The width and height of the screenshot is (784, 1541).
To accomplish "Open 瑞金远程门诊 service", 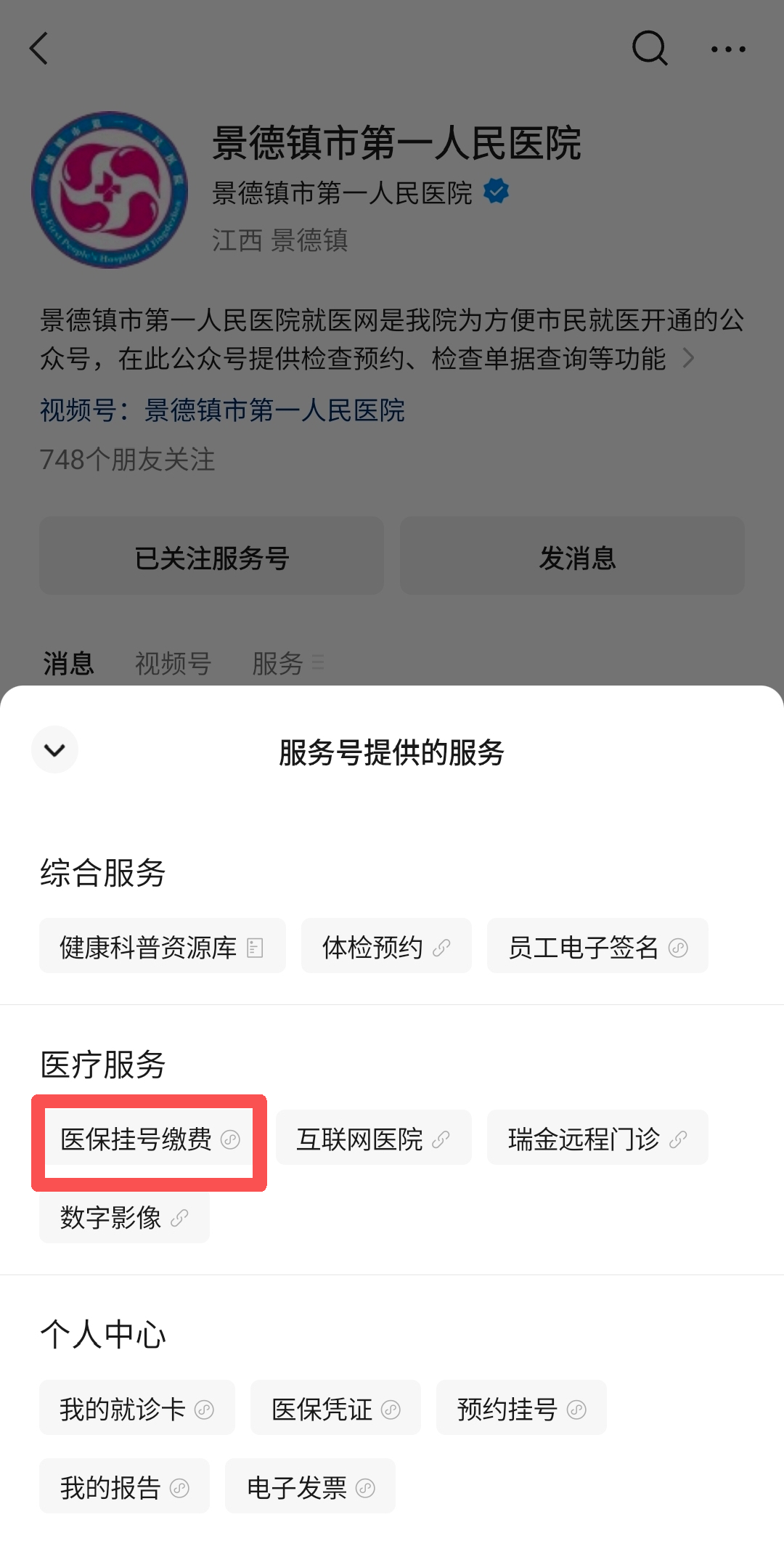I will pos(597,1139).
